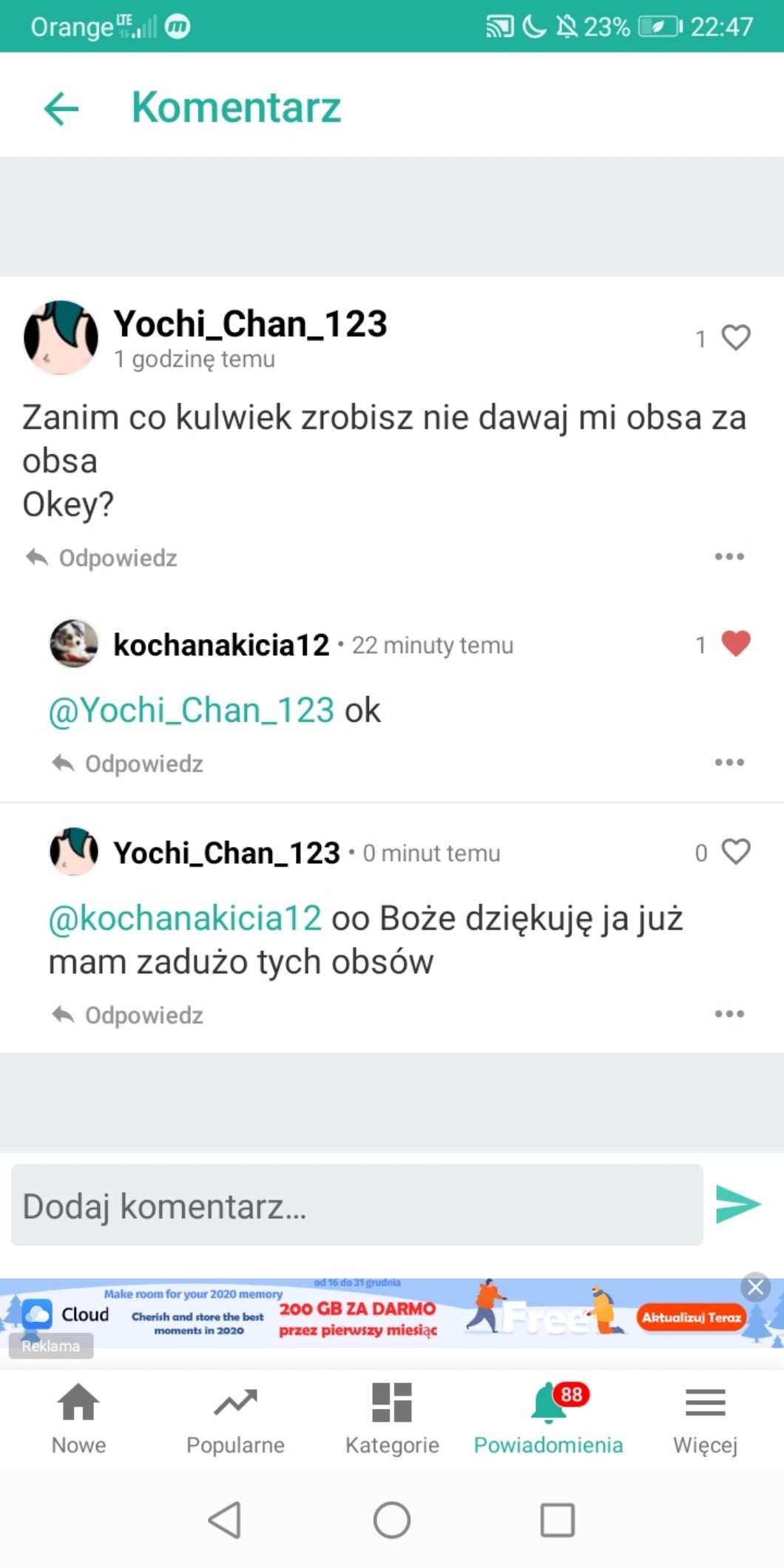This screenshot has width=784, height=1568.
Task: Switch to the Nowe tab
Action: (78, 1418)
